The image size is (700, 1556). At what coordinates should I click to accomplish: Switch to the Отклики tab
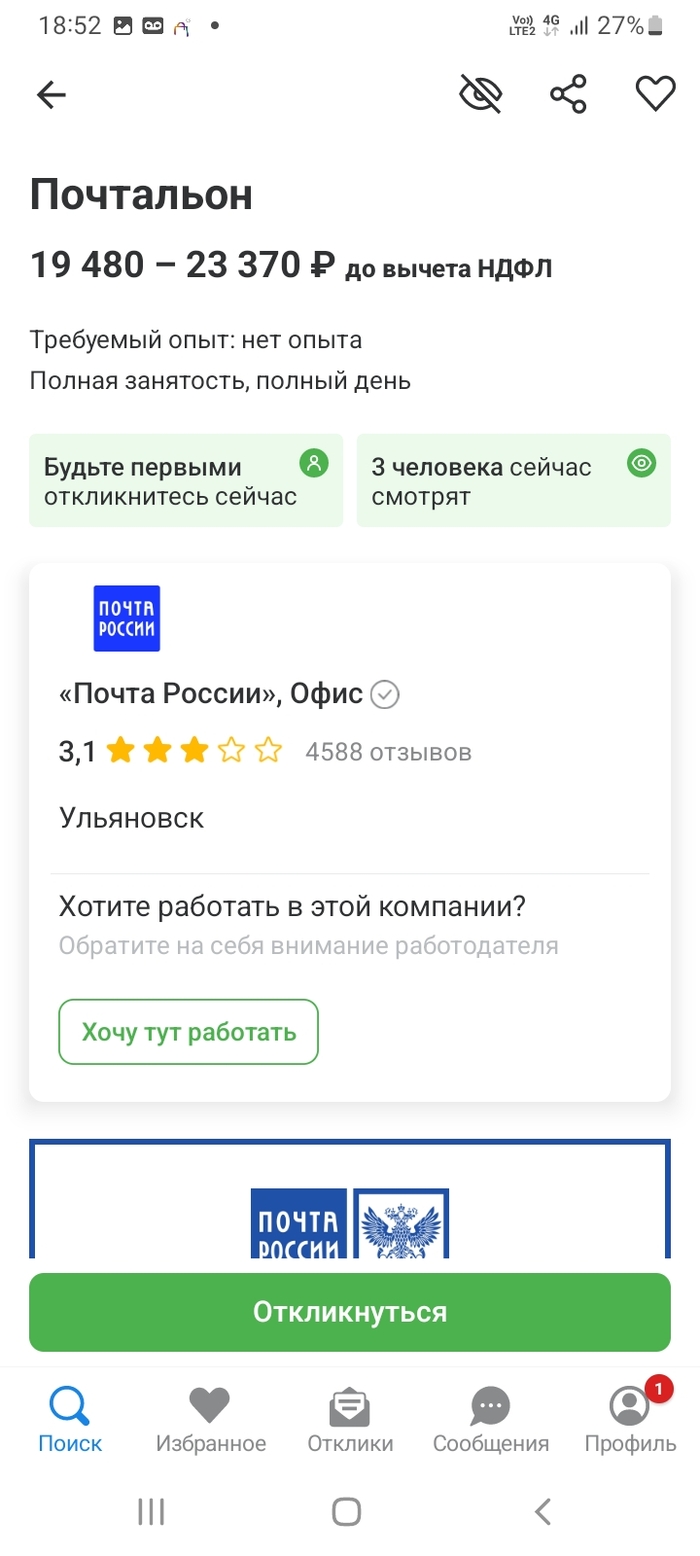(350, 1421)
